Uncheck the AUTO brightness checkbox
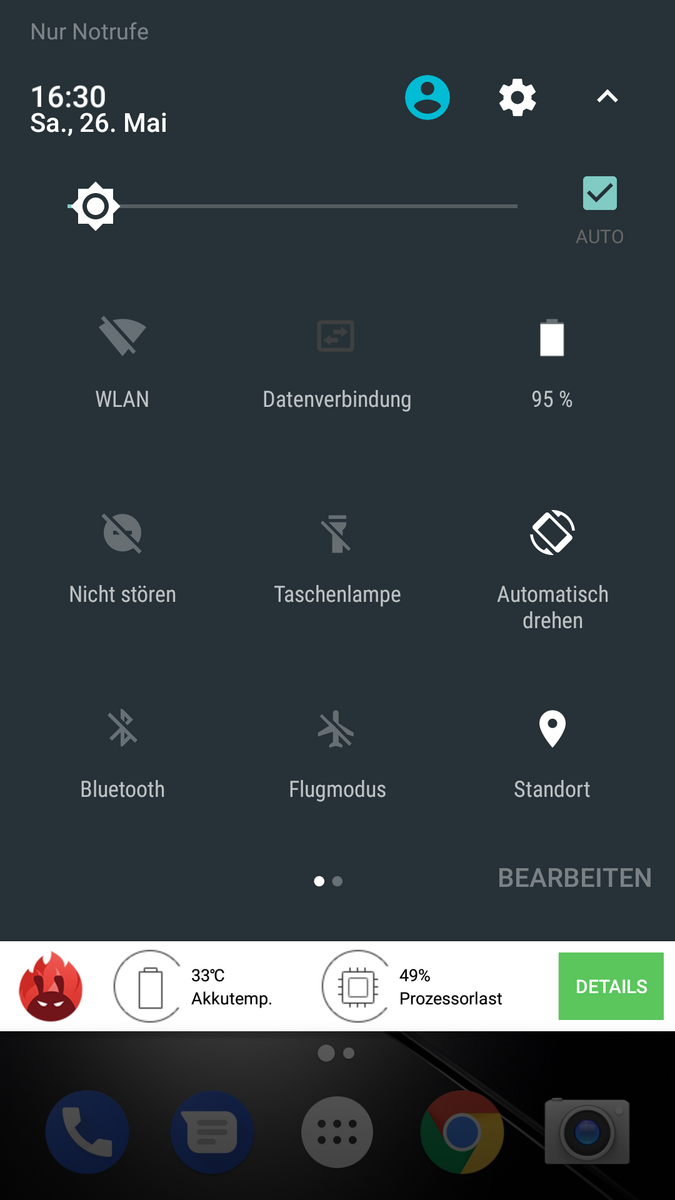Screen dimensions: 675x1200 pyautogui.click(x=600, y=194)
